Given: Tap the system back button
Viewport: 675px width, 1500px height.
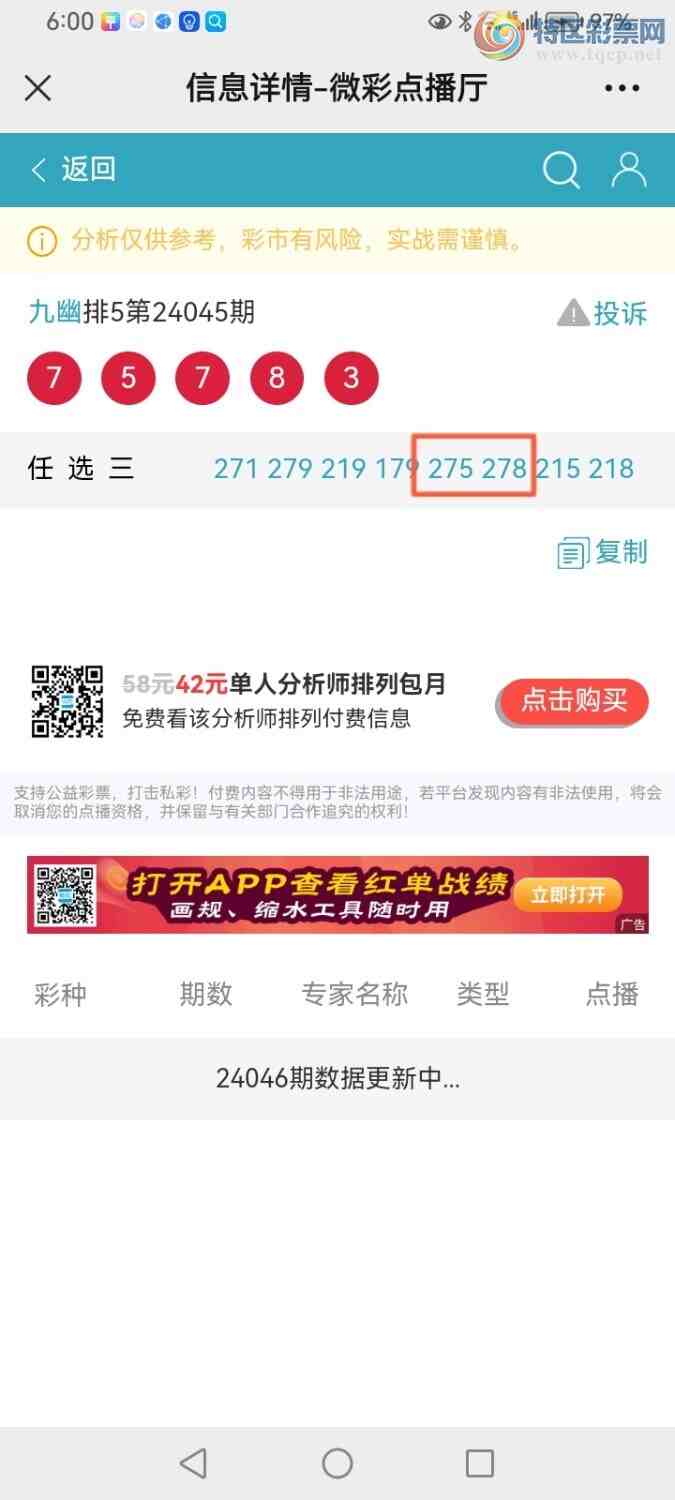Looking at the screenshot, I should (193, 1463).
